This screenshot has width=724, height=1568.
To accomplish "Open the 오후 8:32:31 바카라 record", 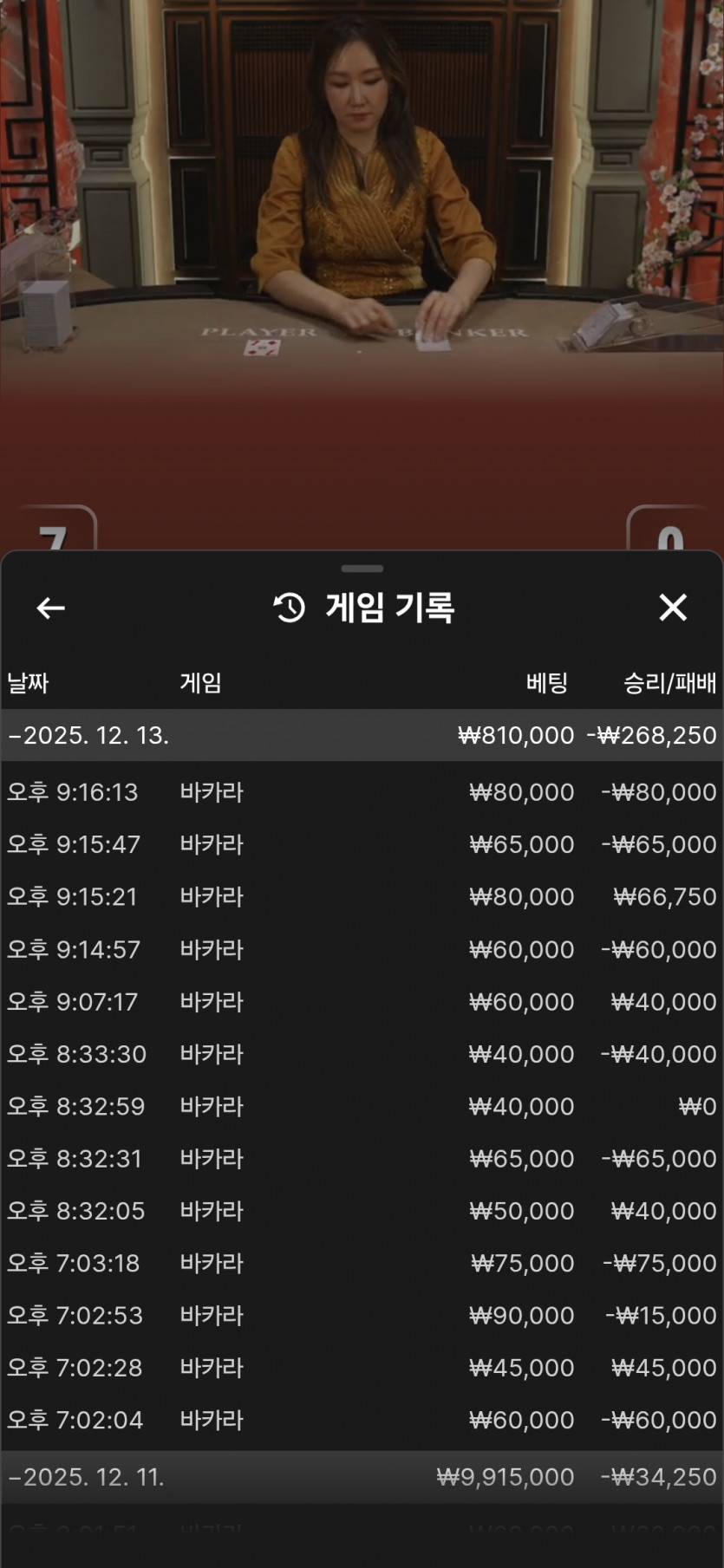I will [x=362, y=1159].
